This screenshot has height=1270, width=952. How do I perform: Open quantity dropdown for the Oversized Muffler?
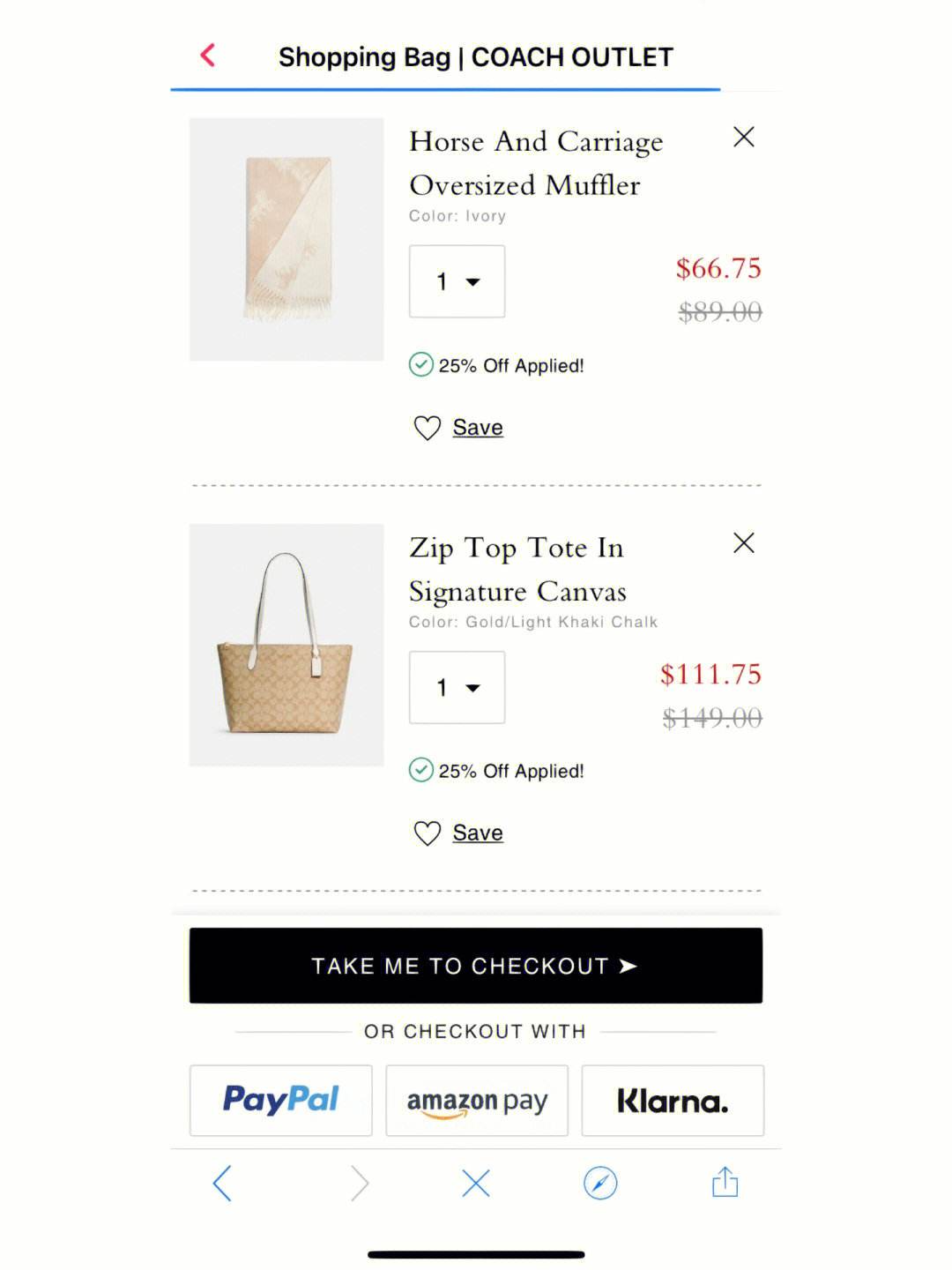coord(457,281)
